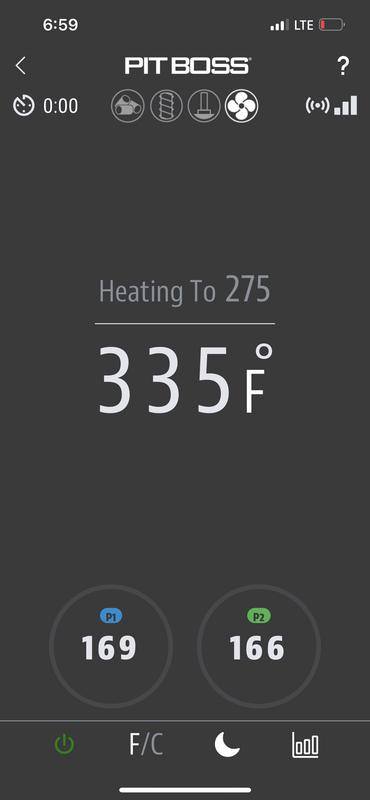
Task: Open the temperature graph chart icon
Action: [306, 745]
